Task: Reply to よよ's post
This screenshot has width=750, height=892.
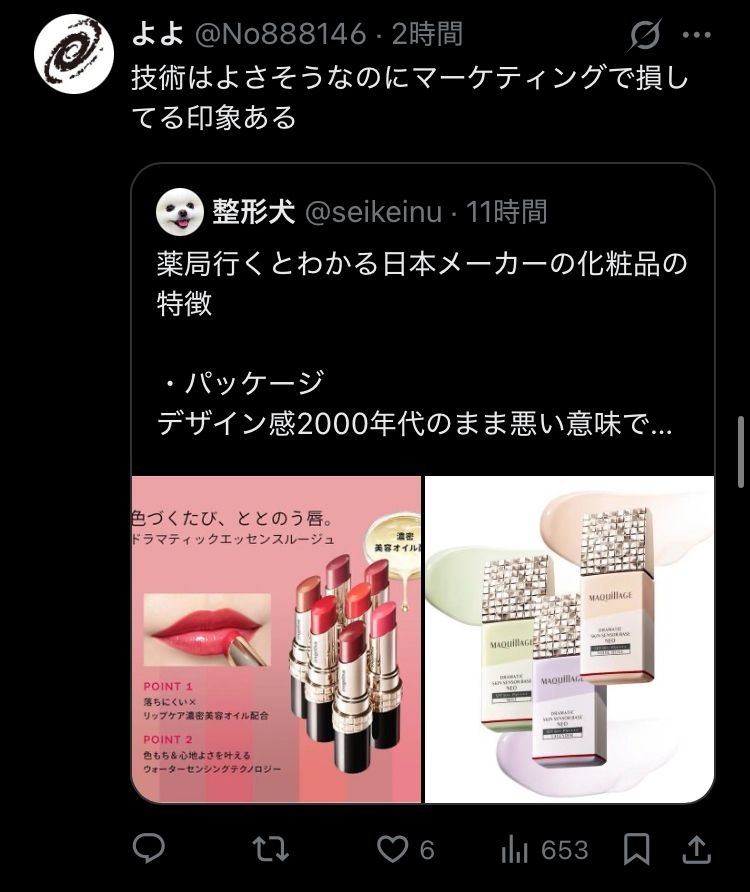Action: [x=149, y=849]
